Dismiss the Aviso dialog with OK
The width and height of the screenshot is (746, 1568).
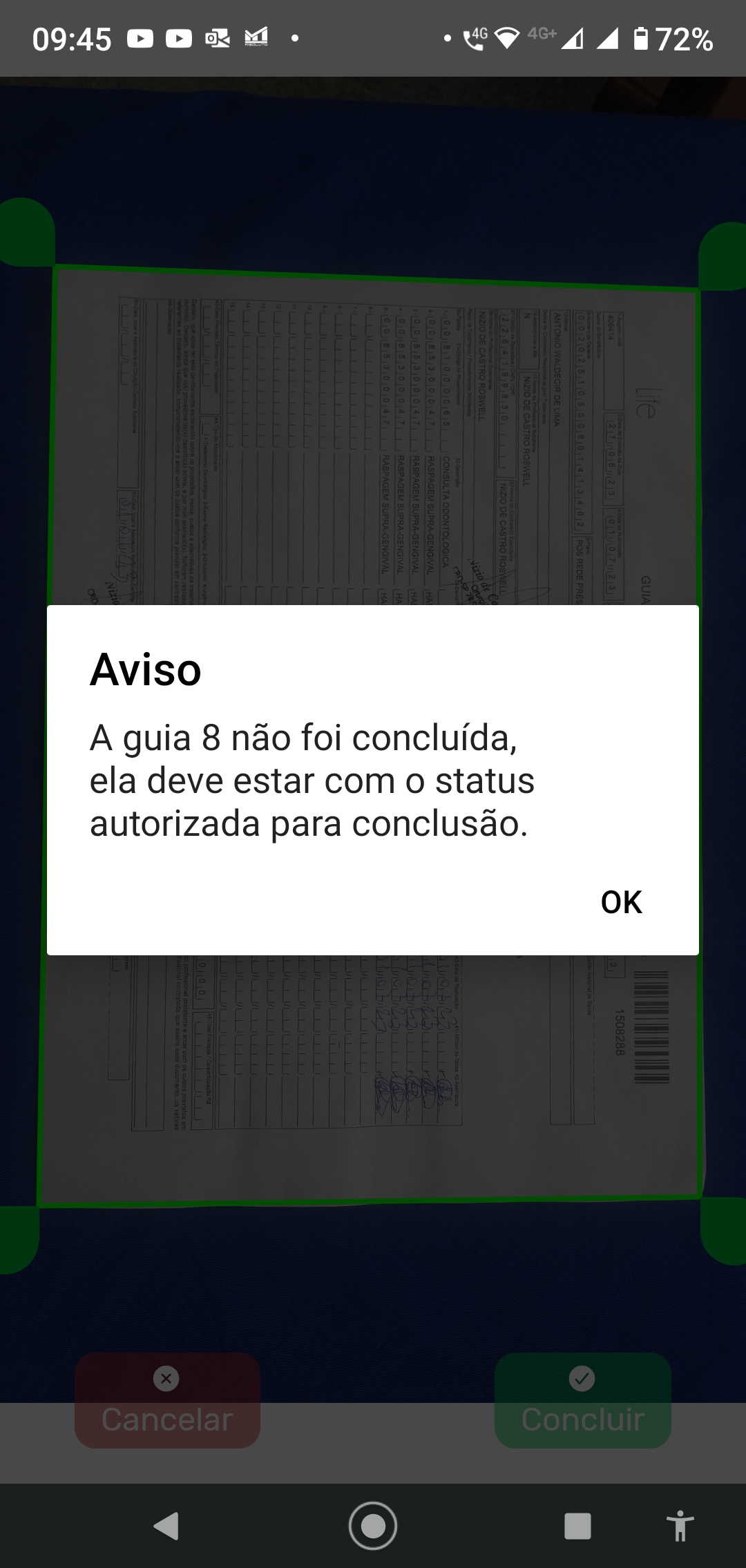621,902
